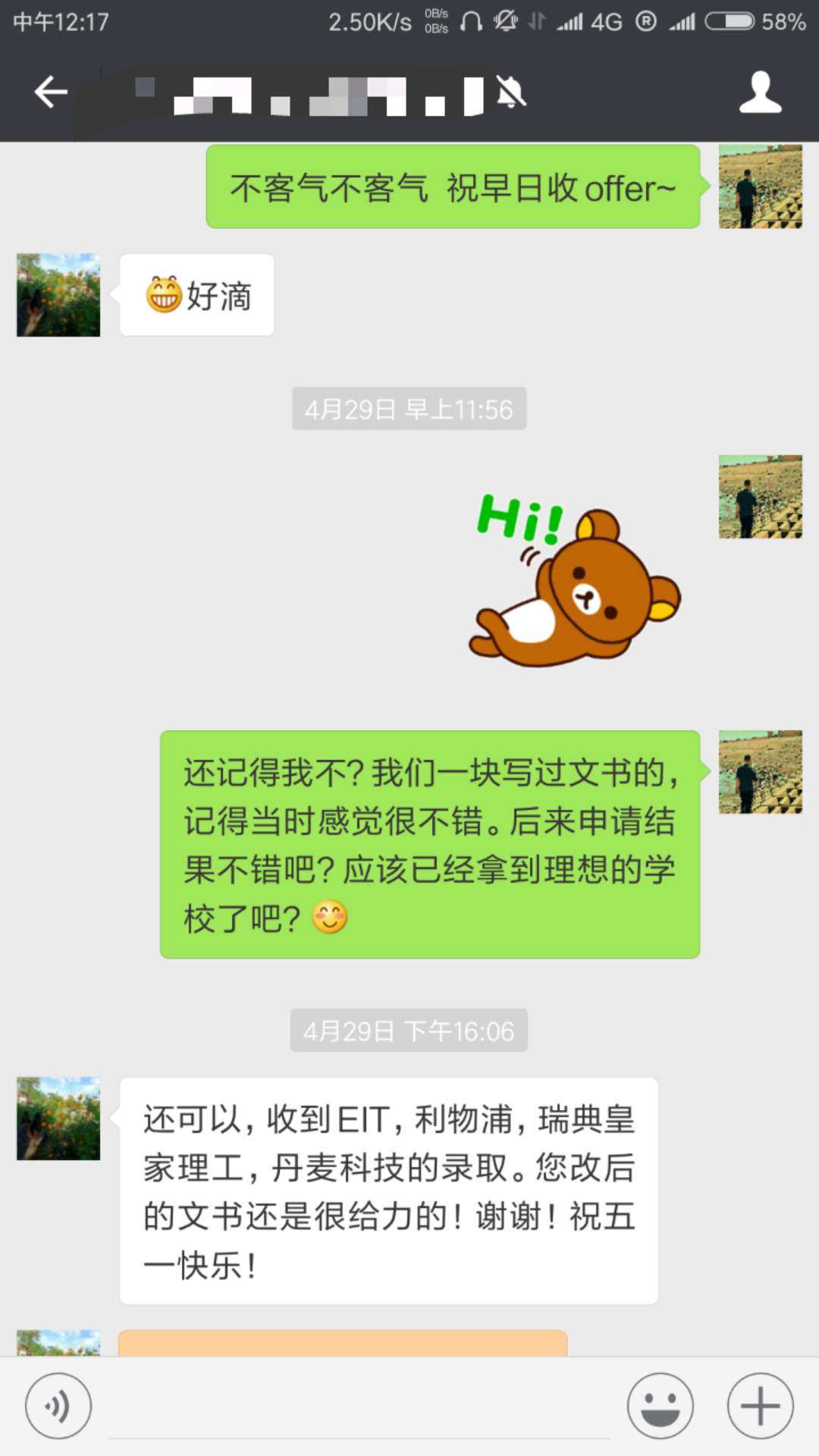This screenshot has height=1456, width=819.
Task: Open my avatar beside the offer message
Action: point(760,187)
